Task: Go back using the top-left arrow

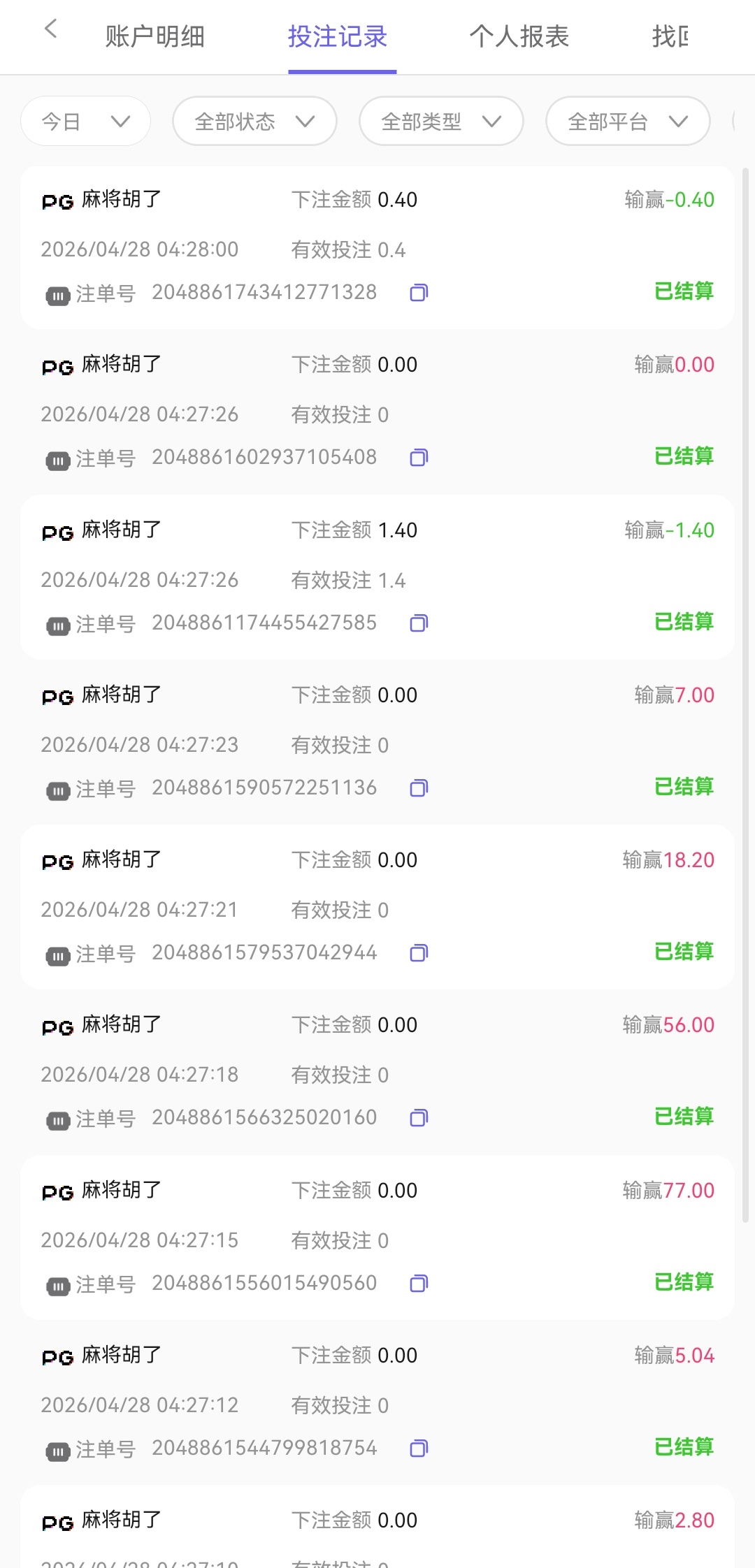Action: click(50, 29)
